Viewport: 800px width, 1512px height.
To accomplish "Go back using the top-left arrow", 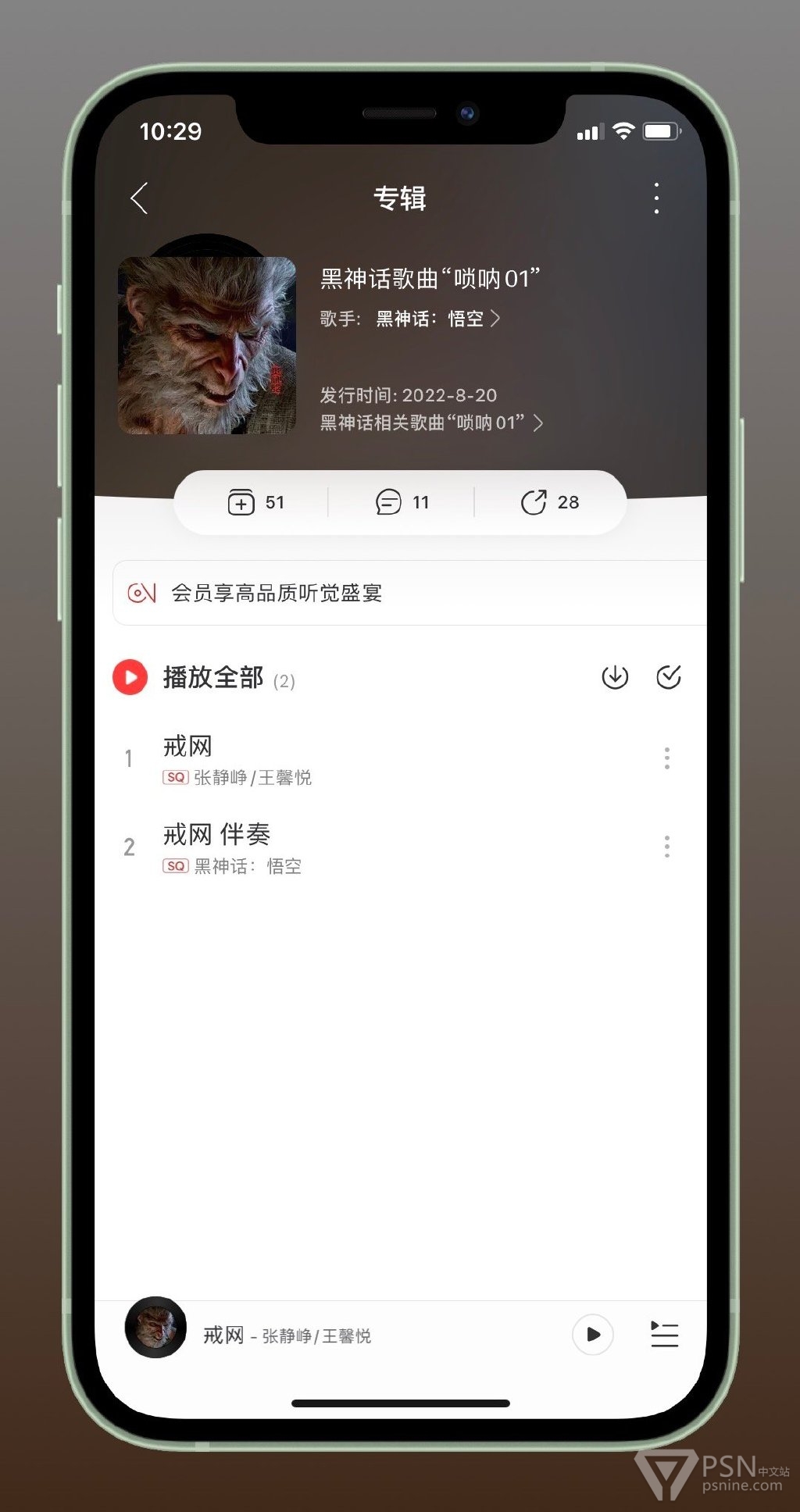I will tap(139, 198).
